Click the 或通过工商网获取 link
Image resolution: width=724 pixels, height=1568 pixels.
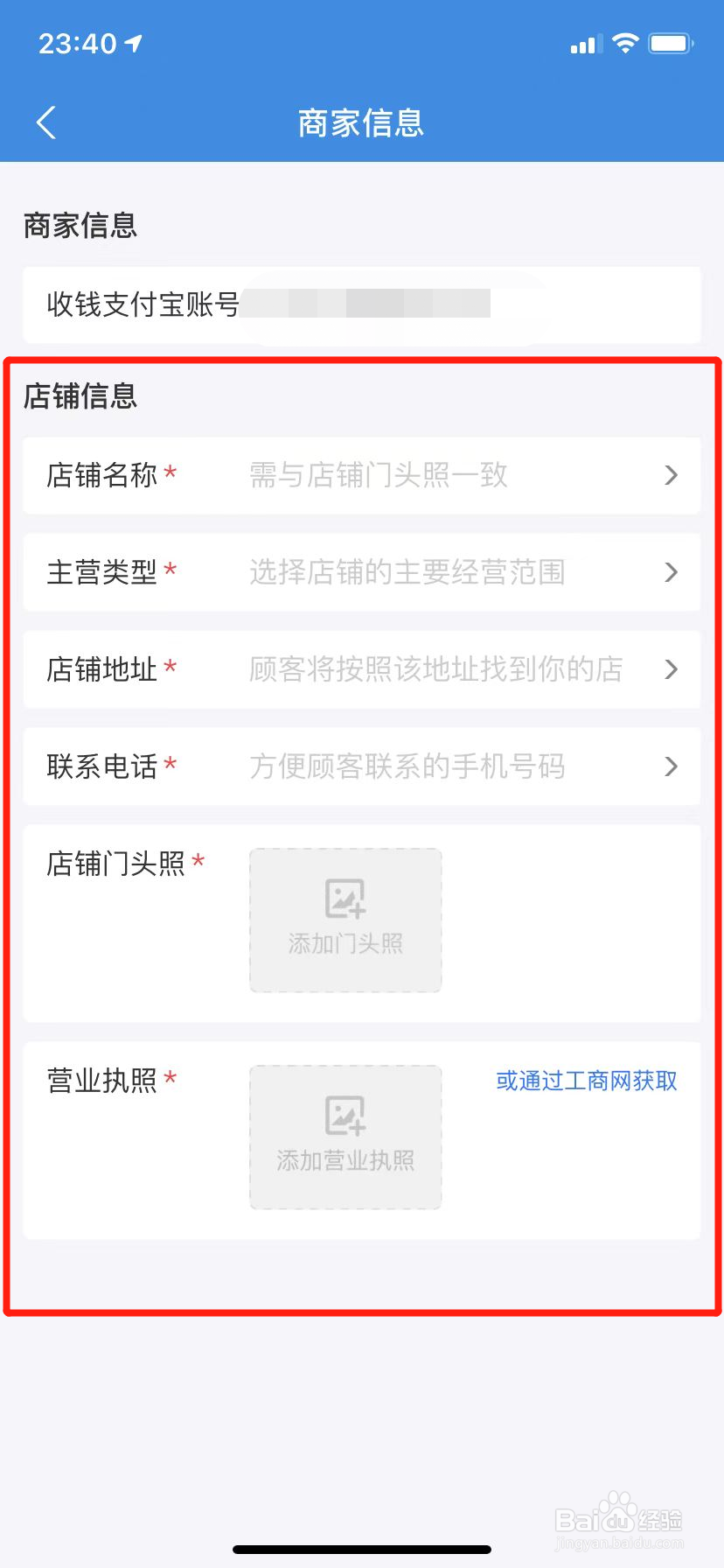coord(587,1081)
